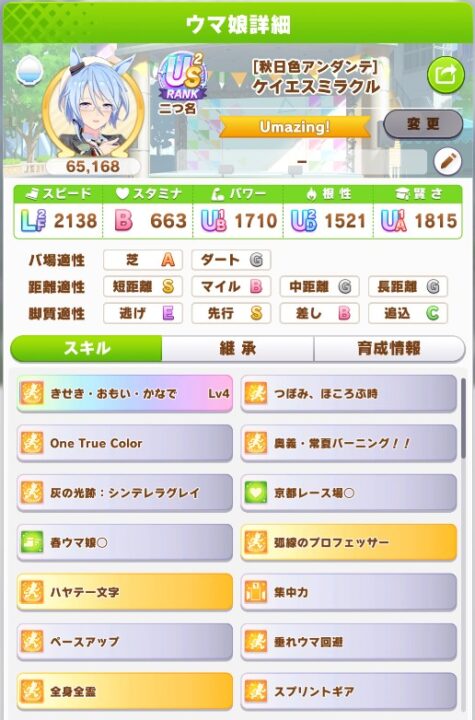Open the 集中力 skill
The width and height of the screenshot is (475, 720).
click(x=349, y=592)
